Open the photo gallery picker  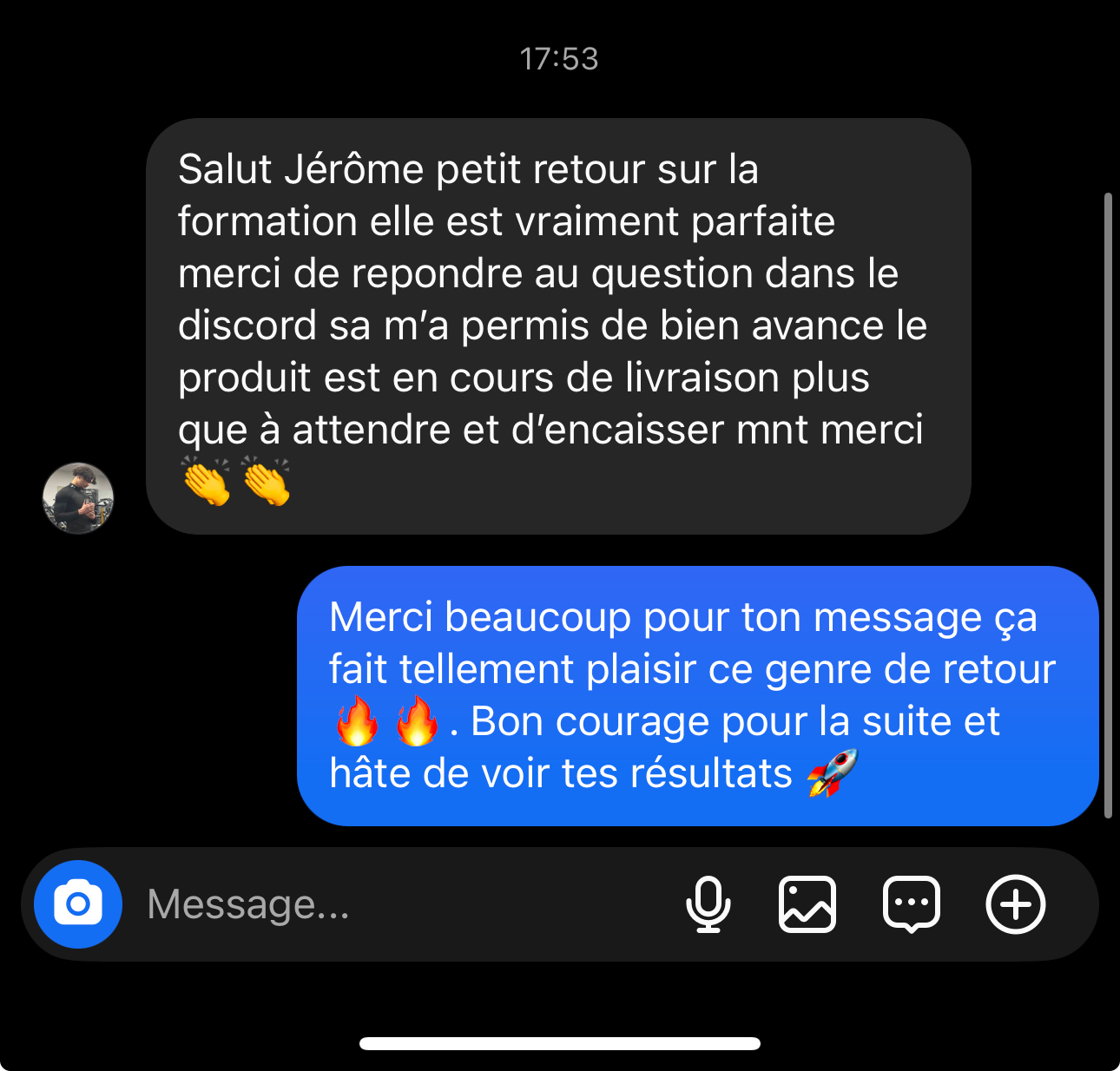coord(807,904)
